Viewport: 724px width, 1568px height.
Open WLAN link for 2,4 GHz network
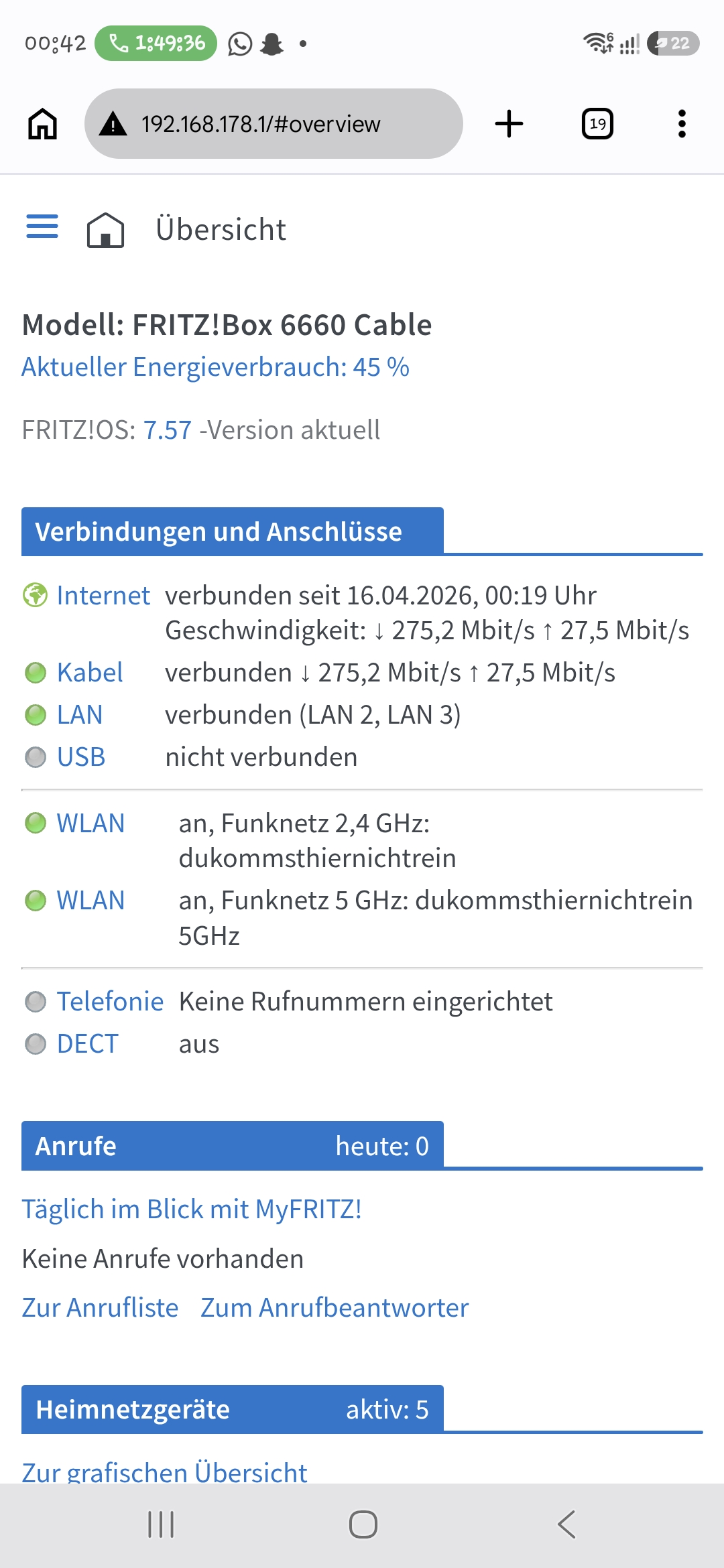[x=90, y=824]
